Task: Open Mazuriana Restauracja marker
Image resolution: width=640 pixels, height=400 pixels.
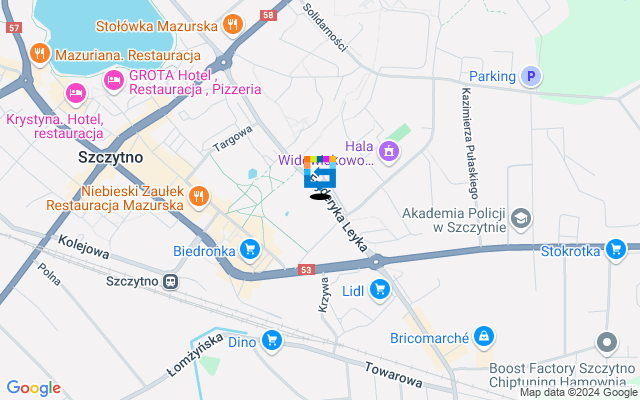Action: [x=40, y=51]
